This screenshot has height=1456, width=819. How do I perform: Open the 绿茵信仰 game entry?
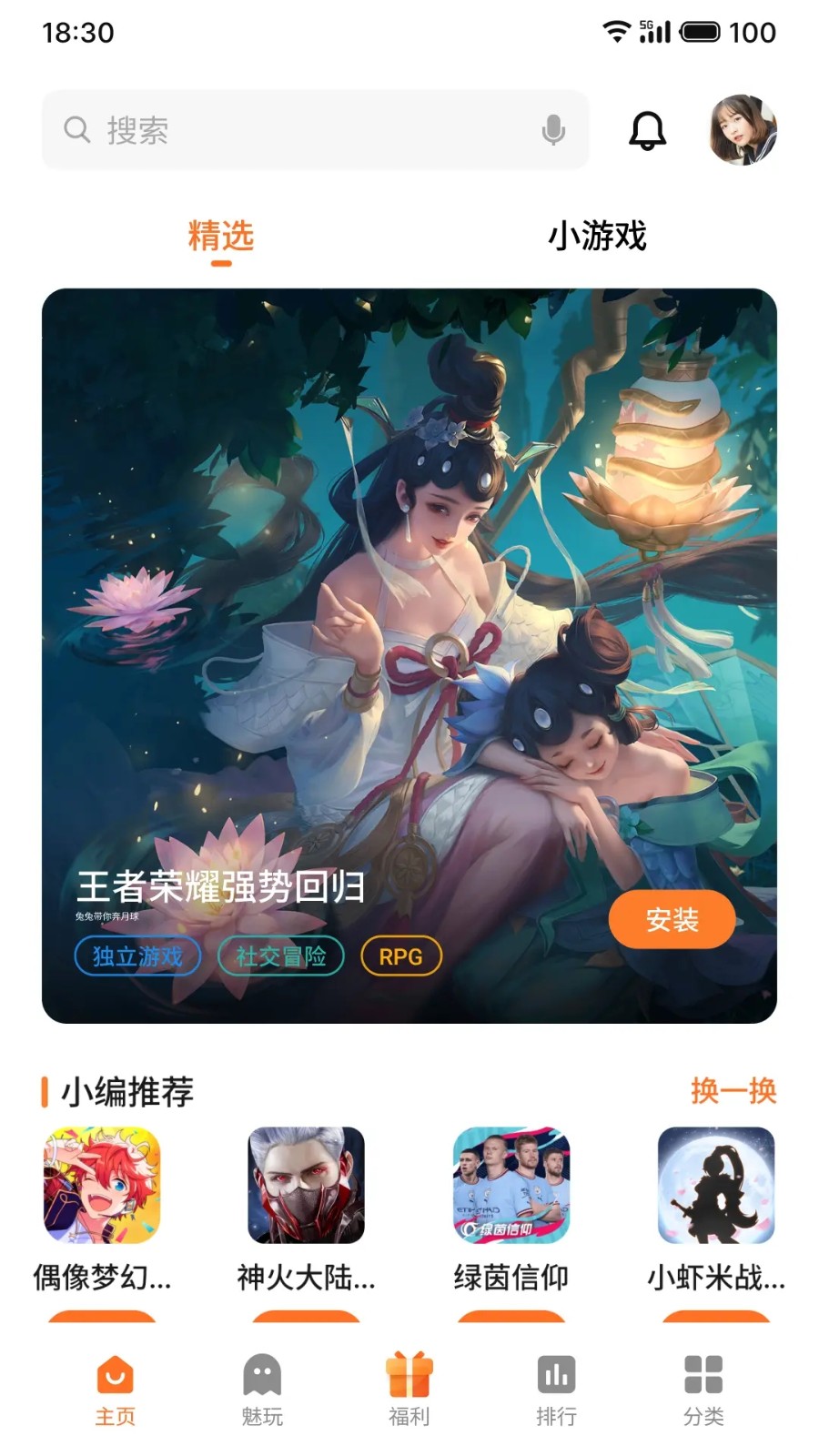click(x=511, y=1184)
